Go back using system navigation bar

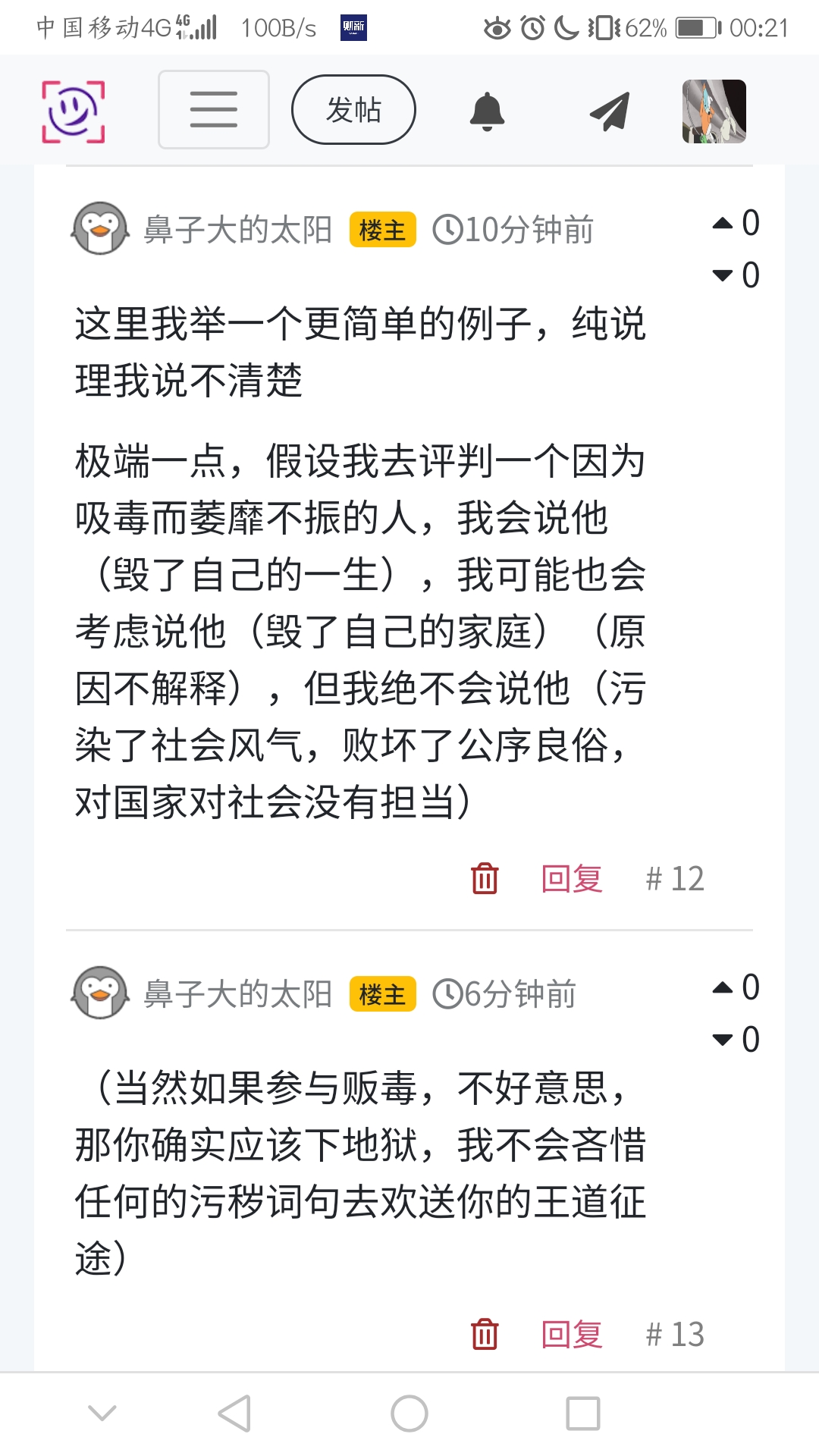coord(234,1414)
